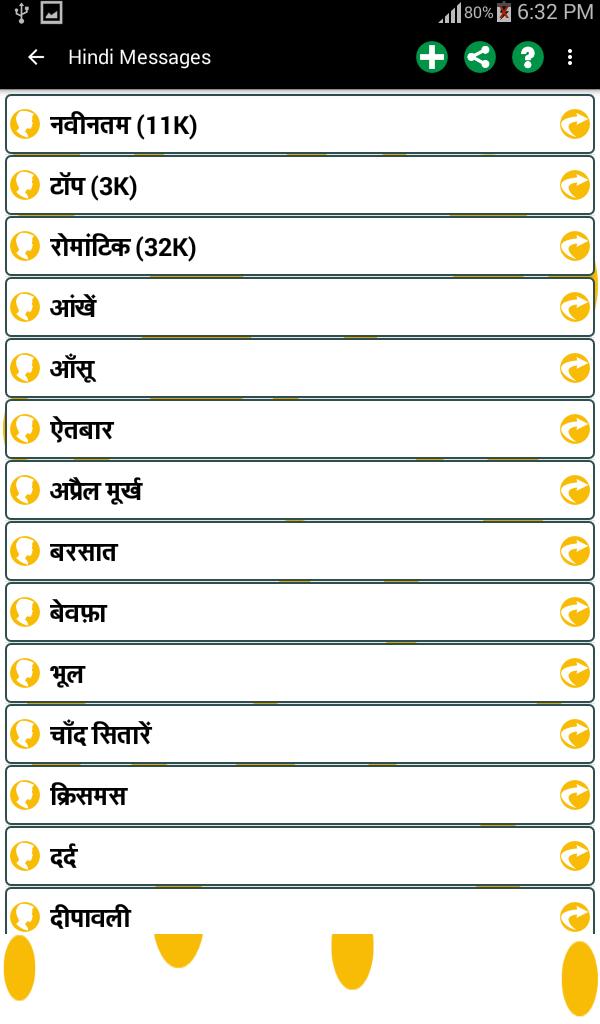The image size is (600, 1024).
Task: Tap the arrow icon on ऐतबार row
Action: pos(575,429)
